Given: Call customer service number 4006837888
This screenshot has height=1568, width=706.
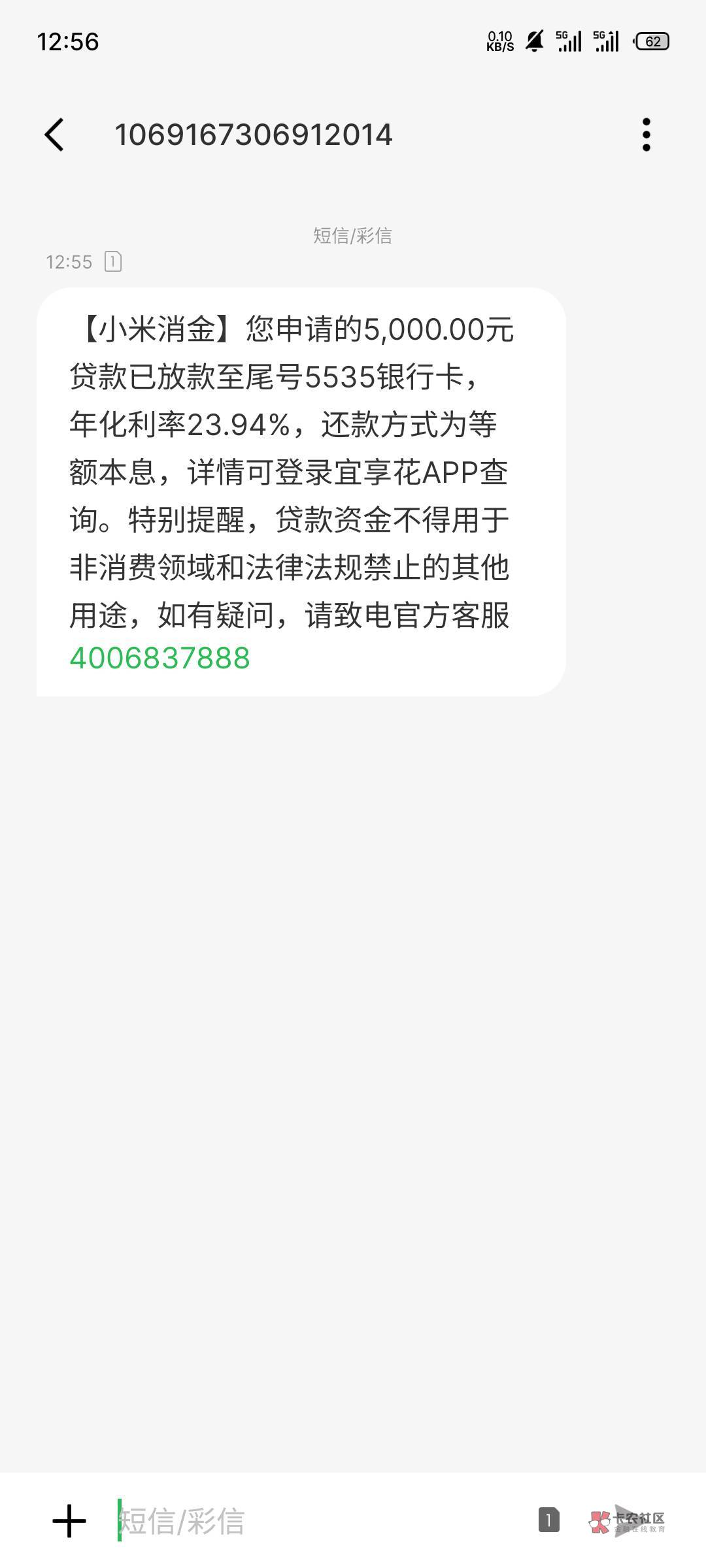Looking at the screenshot, I should coord(160,658).
